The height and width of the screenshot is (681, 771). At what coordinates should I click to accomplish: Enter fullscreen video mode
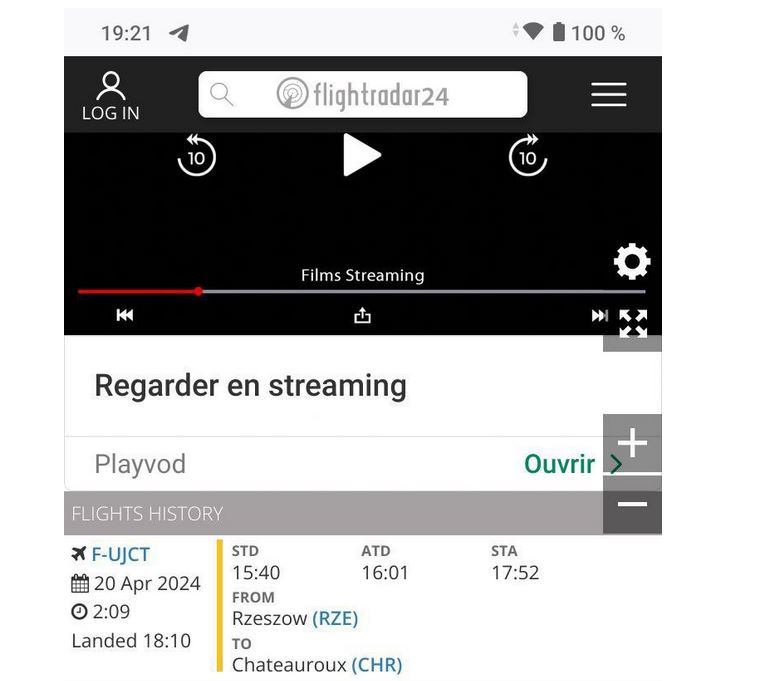(x=633, y=323)
